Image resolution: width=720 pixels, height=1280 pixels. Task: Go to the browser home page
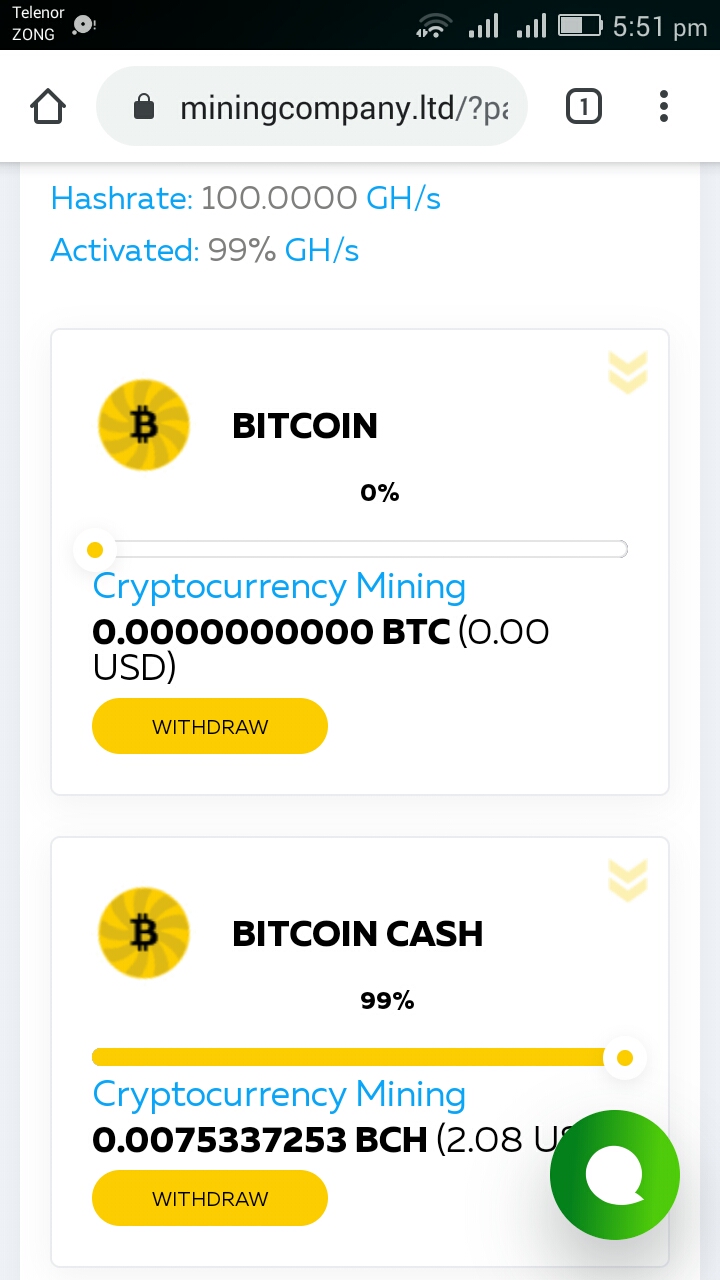coord(49,106)
